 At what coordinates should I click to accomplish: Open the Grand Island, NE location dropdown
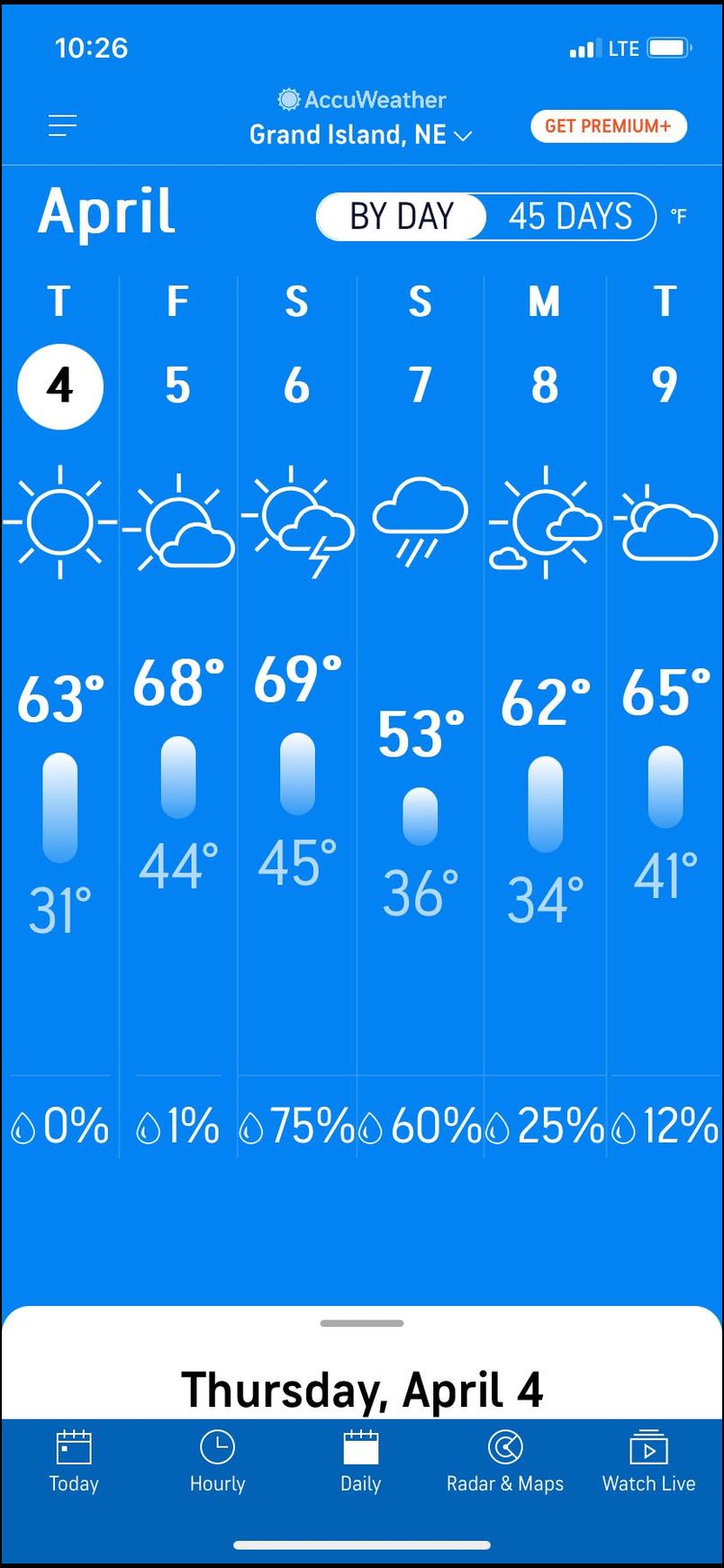(360, 135)
